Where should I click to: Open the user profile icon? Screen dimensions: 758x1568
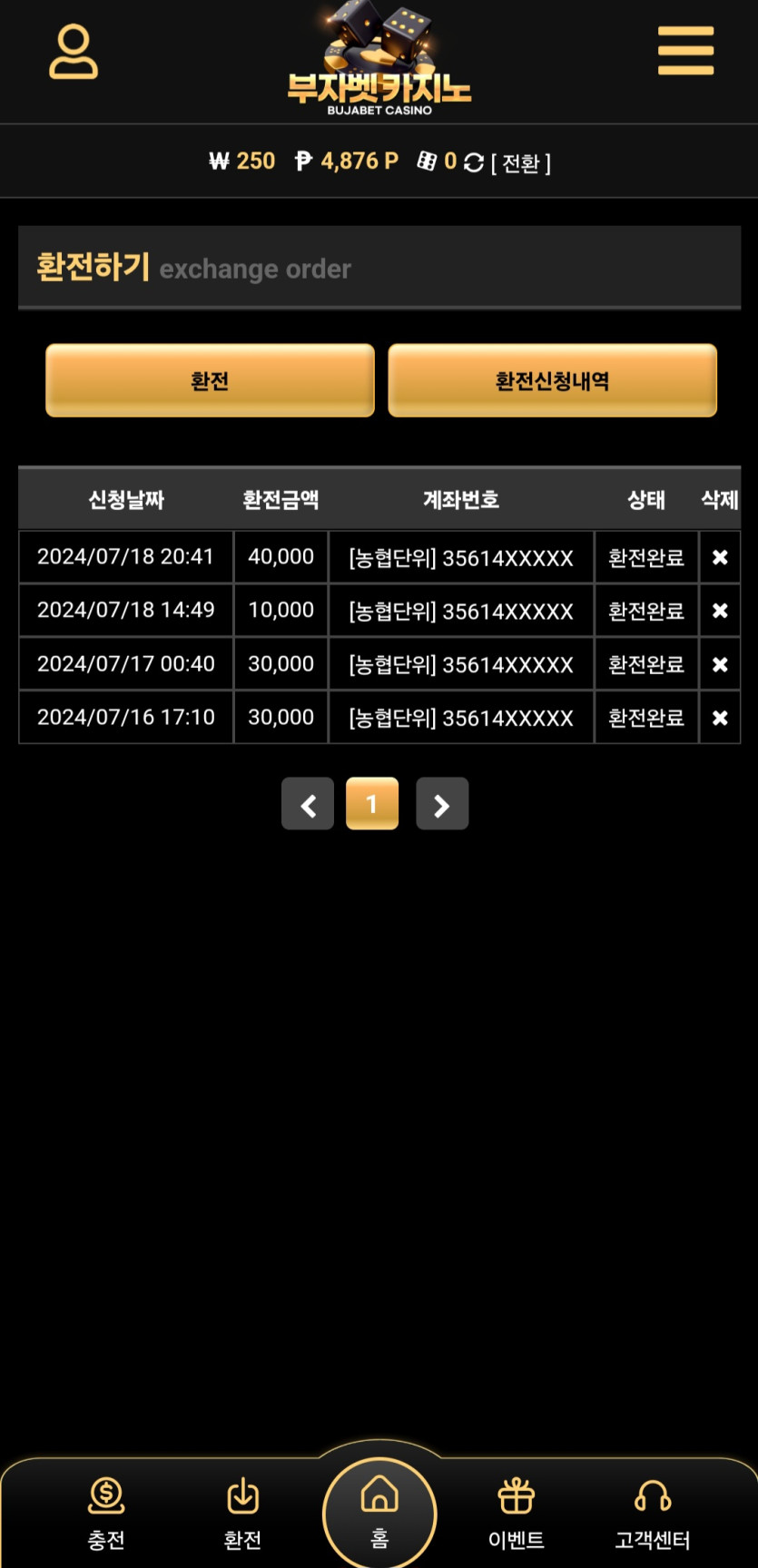coord(74,52)
